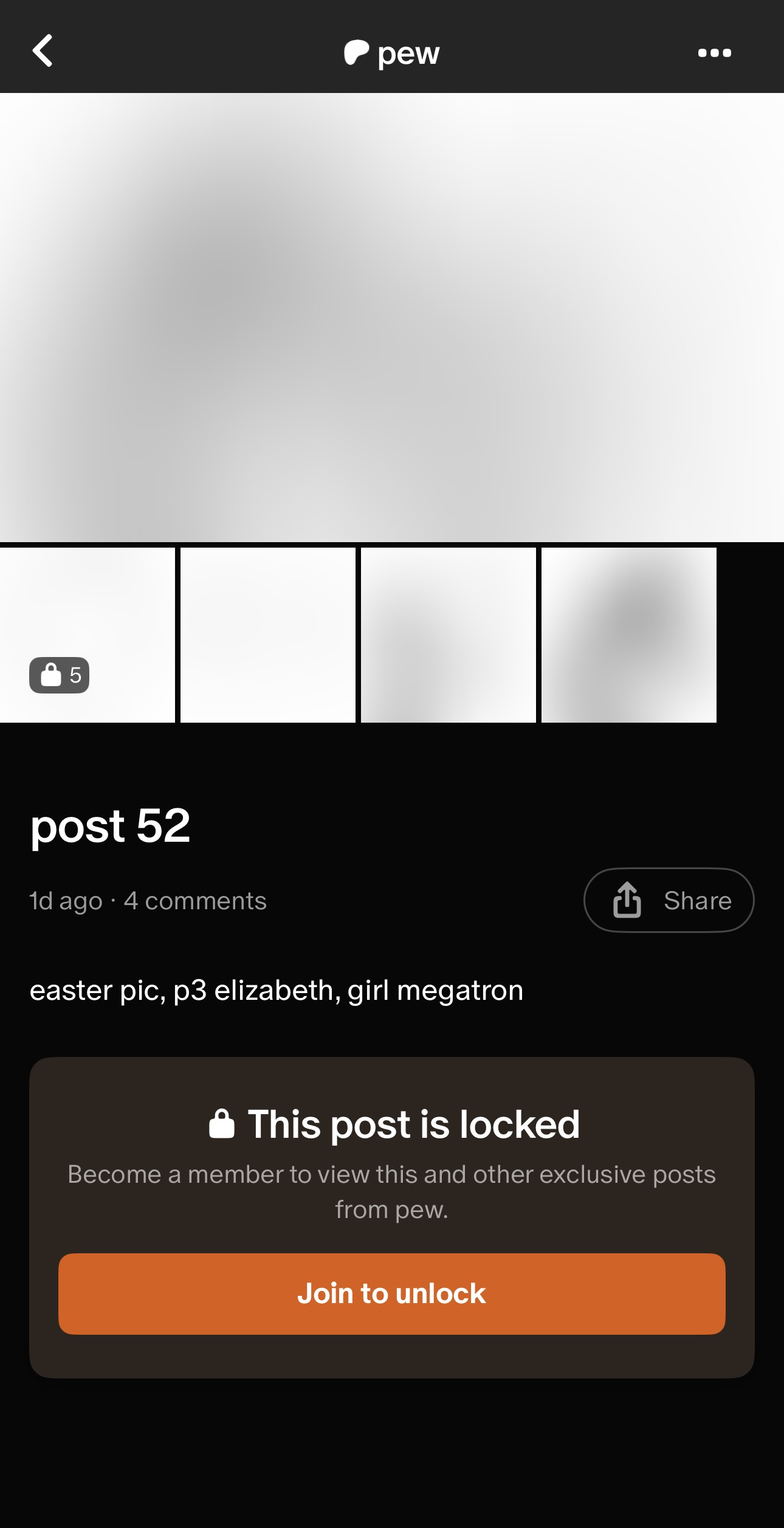
Task: Share post 52
Action: (669, 900)
